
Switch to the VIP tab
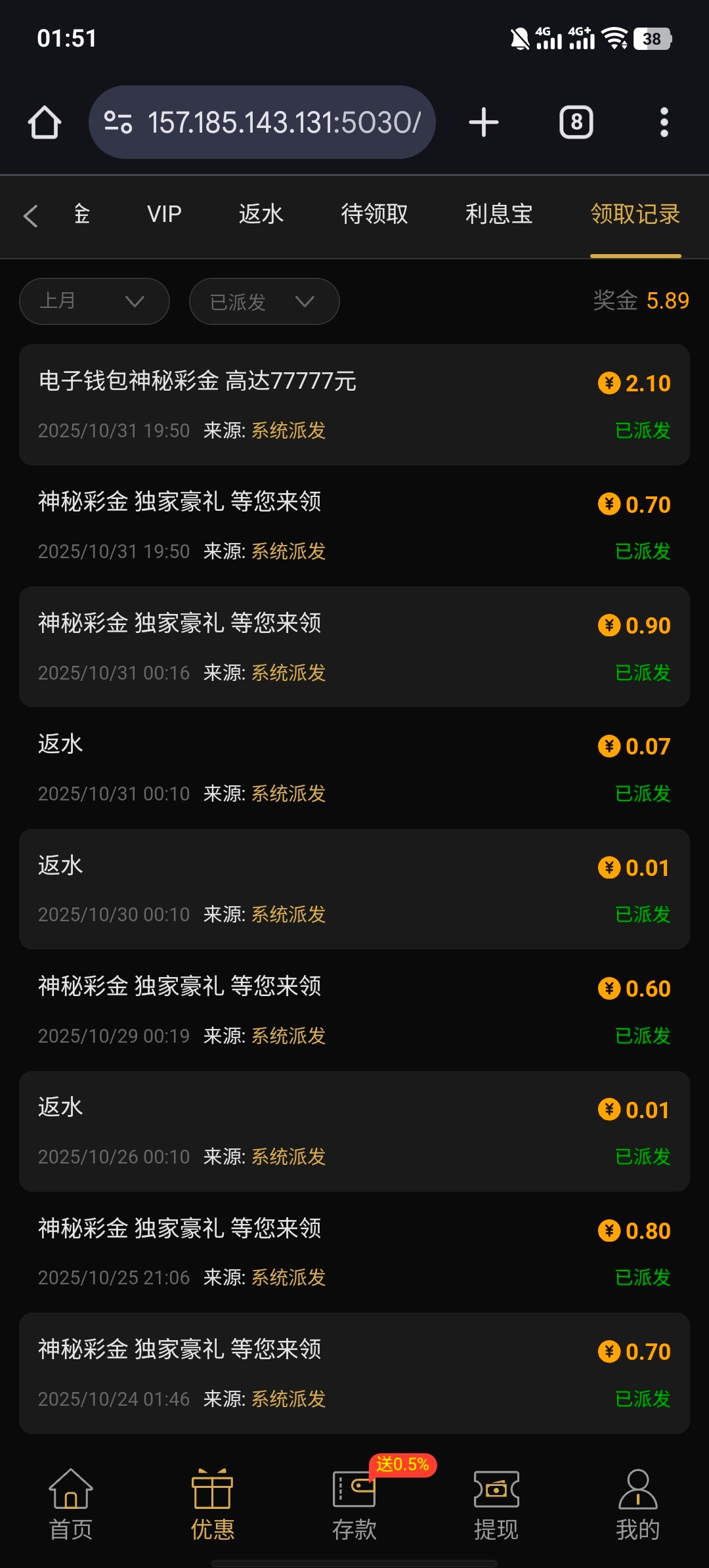tap(164, 214)
